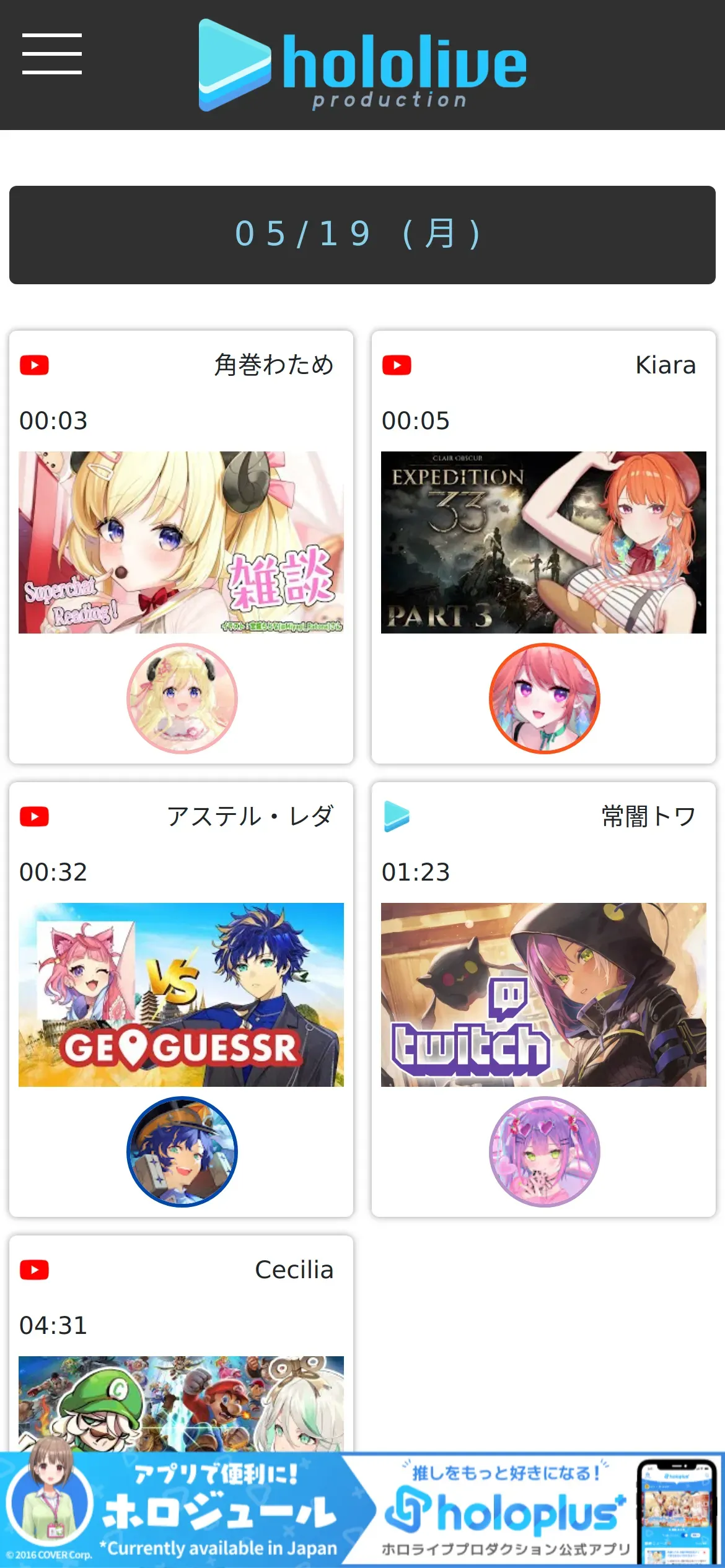Open Kiara's Expedition 33 stream card

[x=543, y=542]
